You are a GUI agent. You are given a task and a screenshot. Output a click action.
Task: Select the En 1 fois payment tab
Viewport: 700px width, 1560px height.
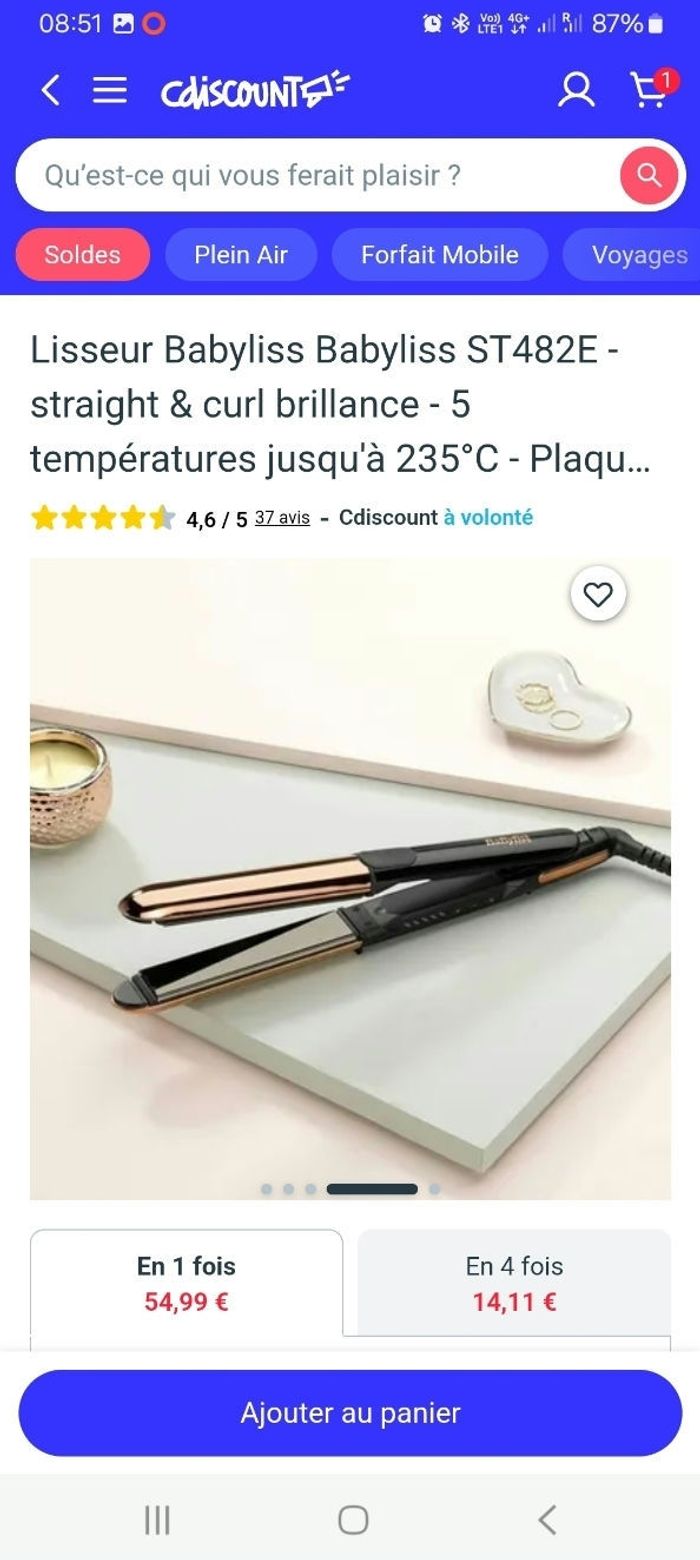187,1283
